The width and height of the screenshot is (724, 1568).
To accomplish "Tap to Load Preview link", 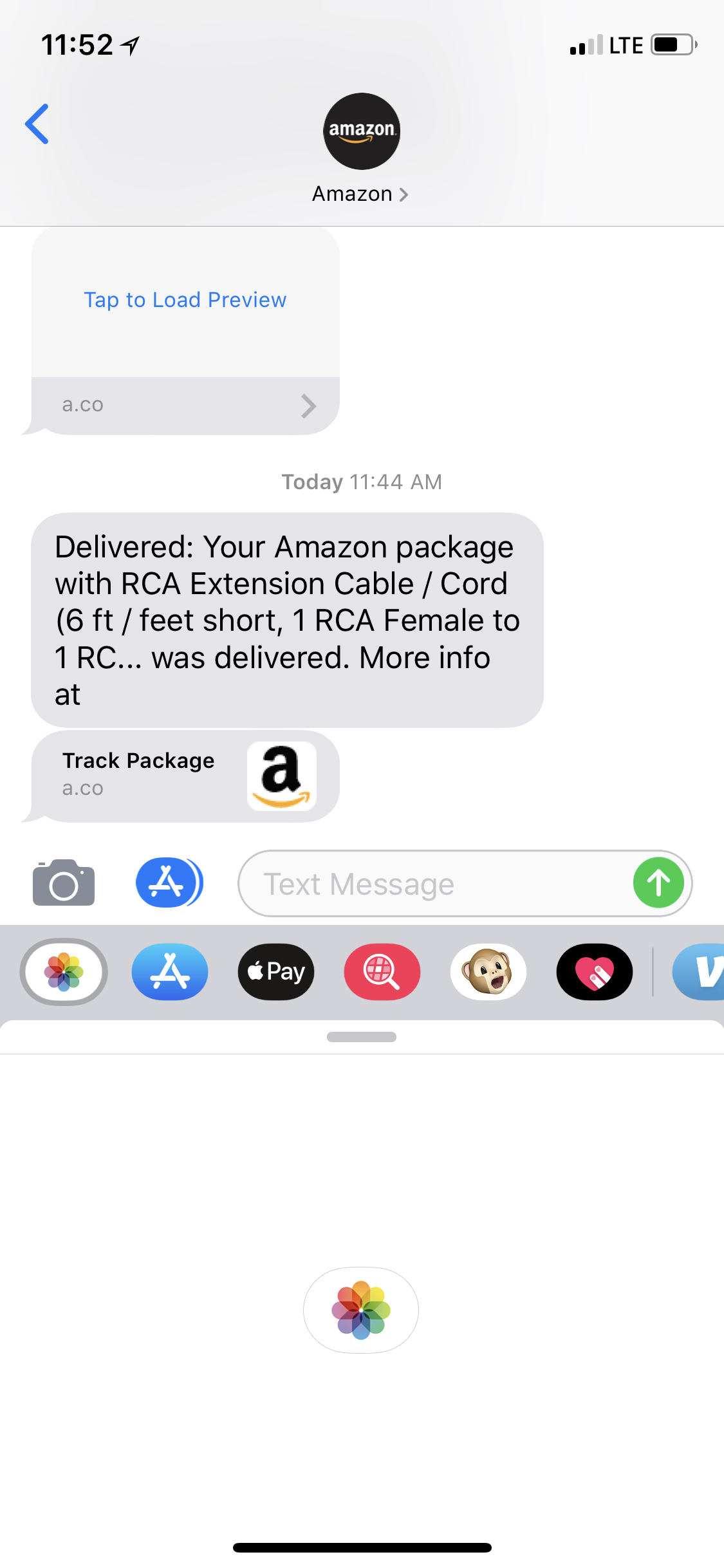I will 185,300.
